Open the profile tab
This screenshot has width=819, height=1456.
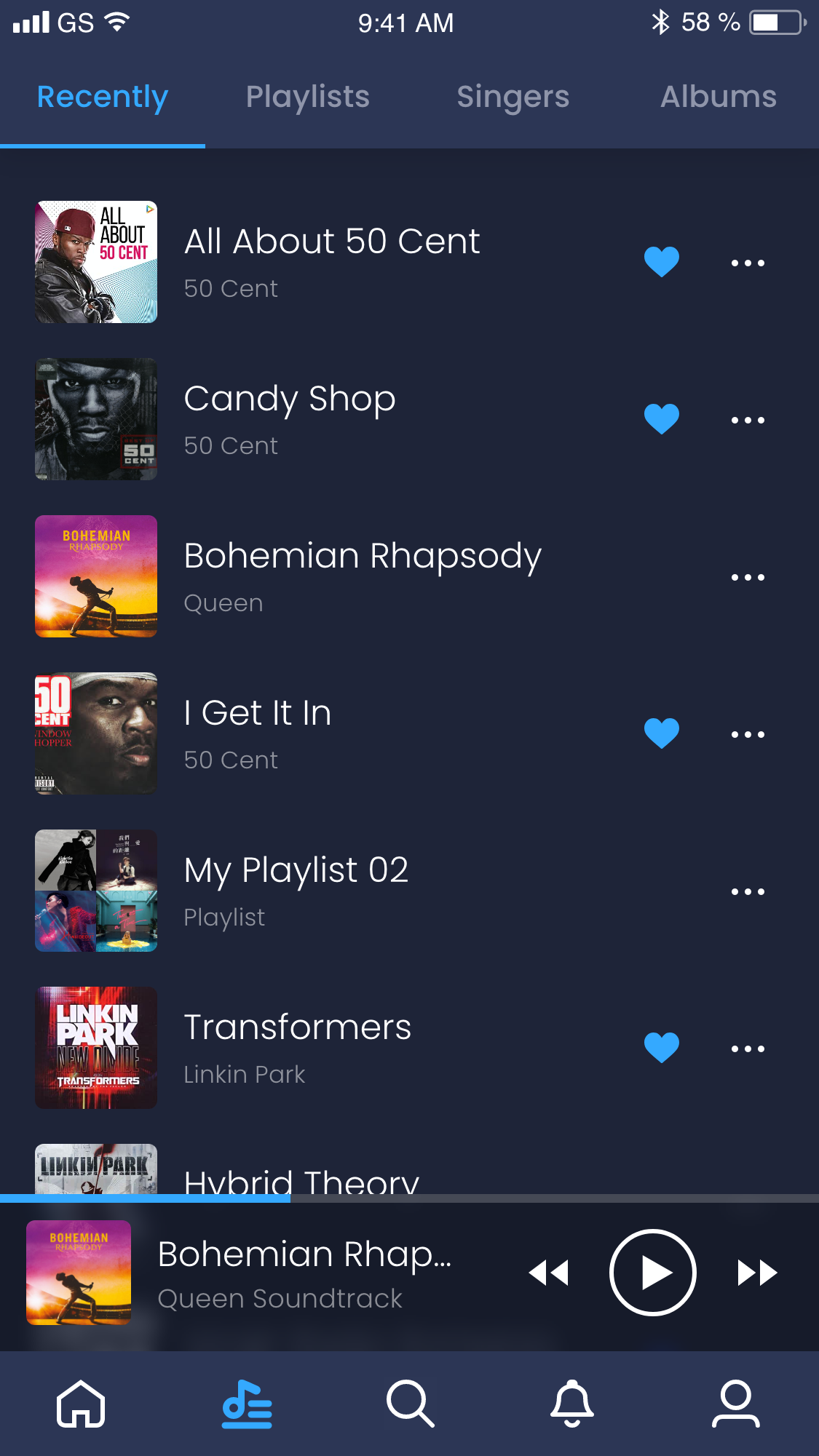(x=735, y=1404)
